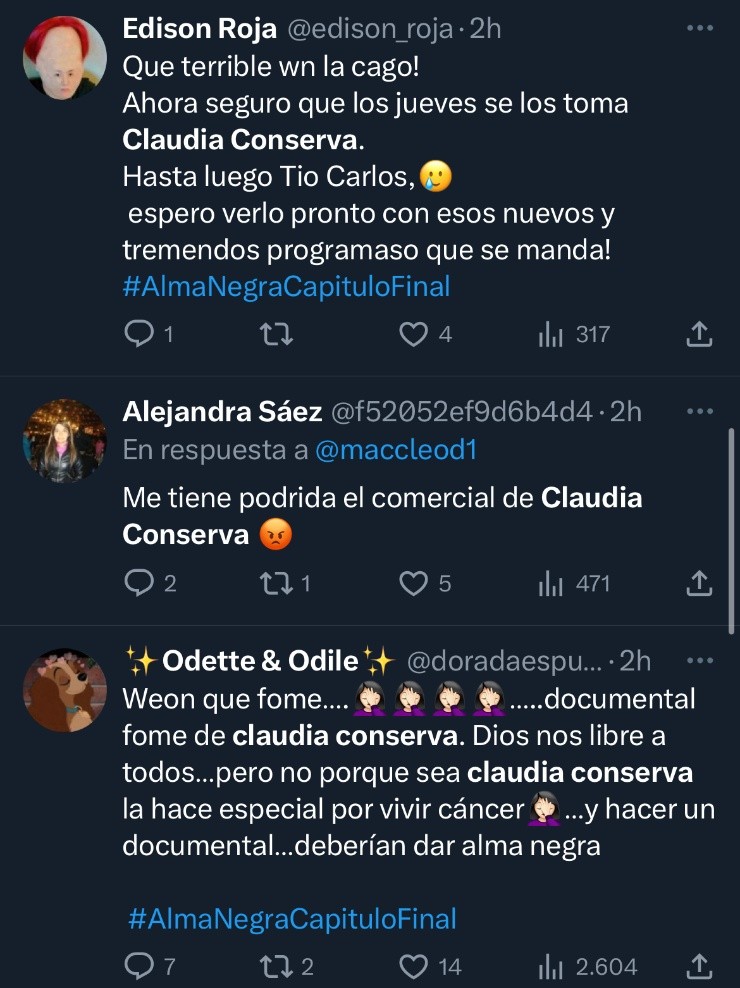This screenshot has height=988, width=740.
Task: Open the @maccleod1 mention link
Action: point(396,451)
